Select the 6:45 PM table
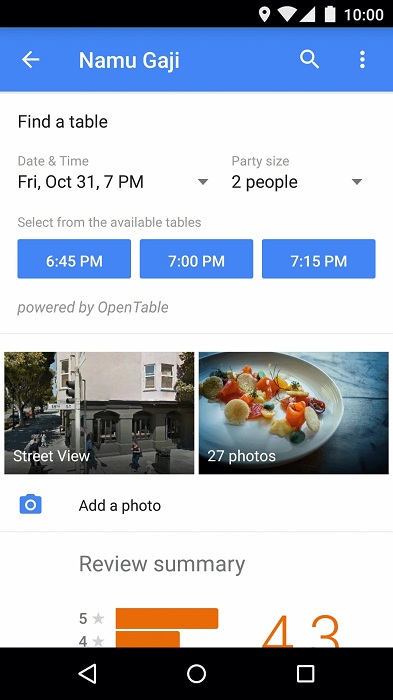The image size is (393, 700). click(74, 259)
